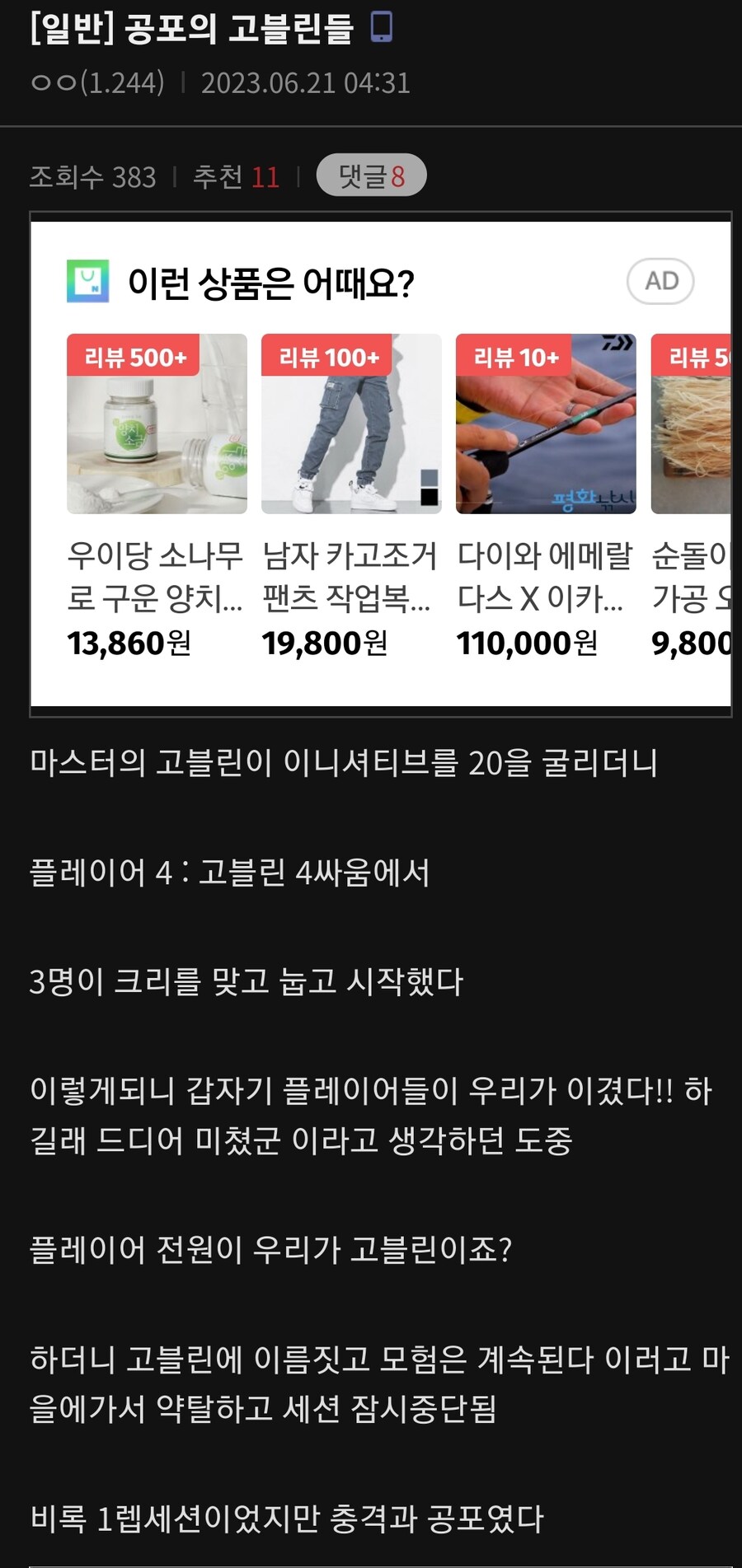Screen dimensions: 742x1568
Task: Click the green shopping bag ad logo
Action: pyautogui.click(x=91, y=283)
